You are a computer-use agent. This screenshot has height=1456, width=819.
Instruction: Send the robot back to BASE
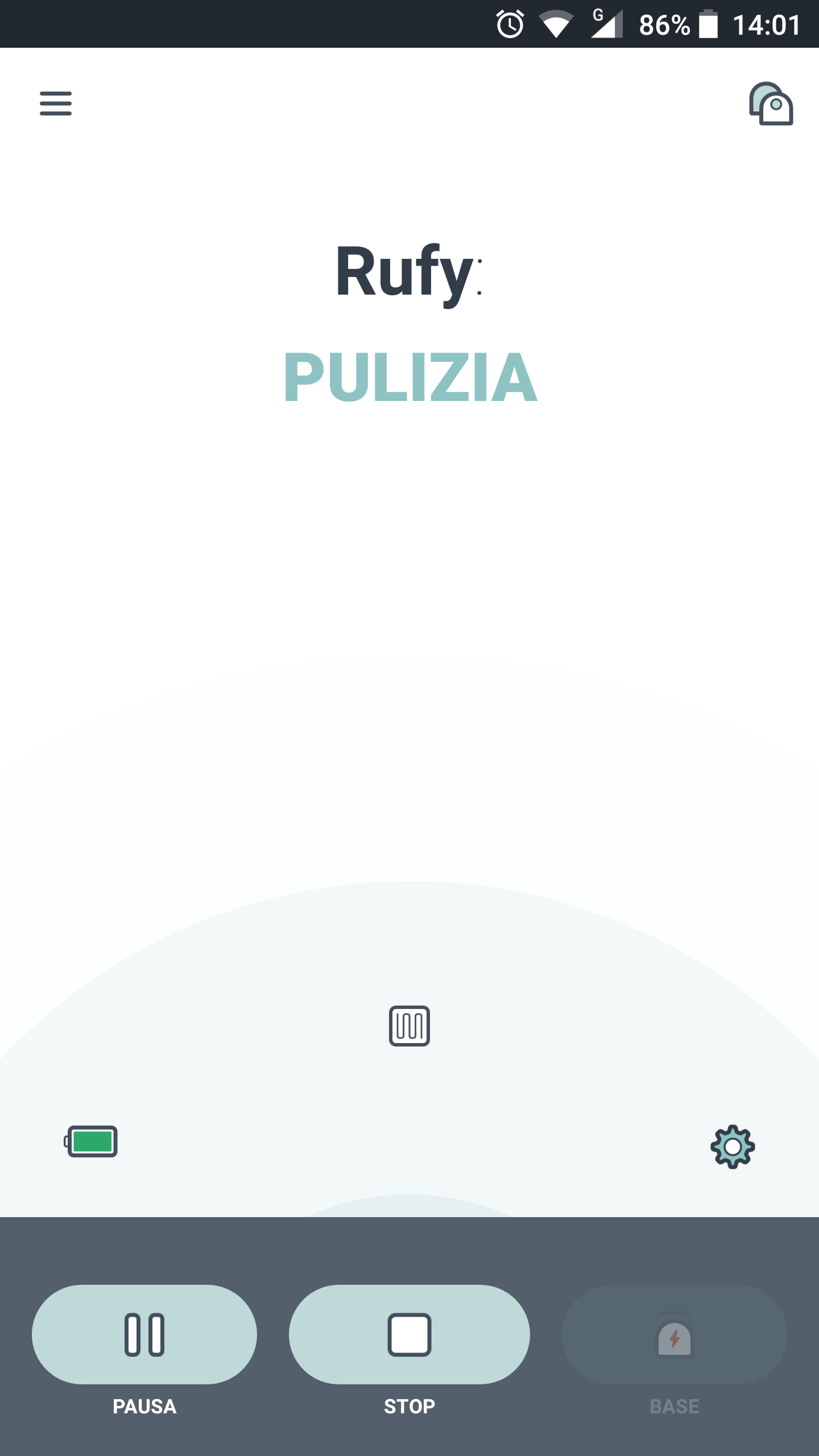pyautogui.click(x=675, y=1334)
